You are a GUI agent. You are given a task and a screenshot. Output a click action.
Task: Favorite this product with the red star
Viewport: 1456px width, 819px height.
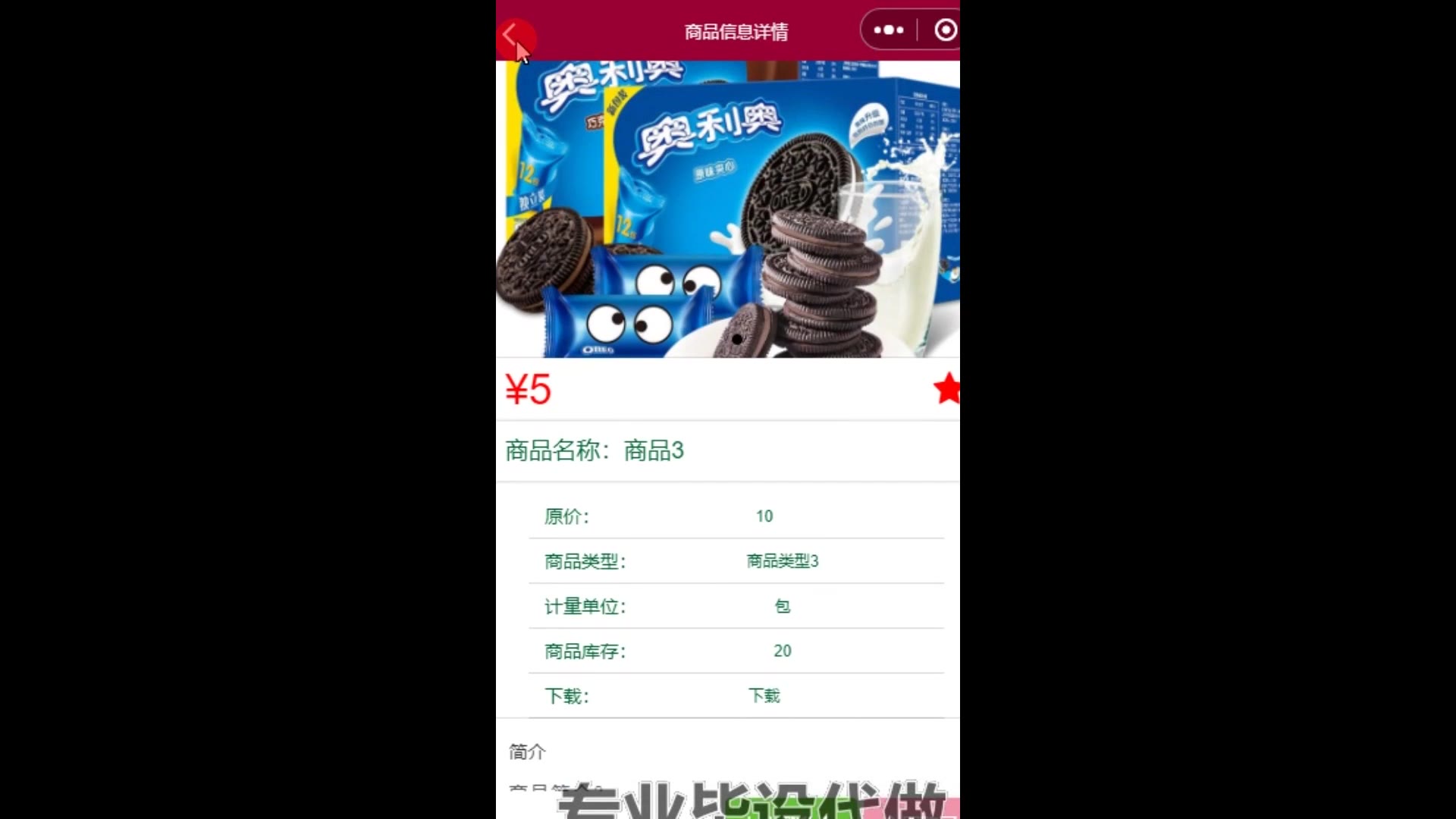pyautogui.click(x=946, y=388)
